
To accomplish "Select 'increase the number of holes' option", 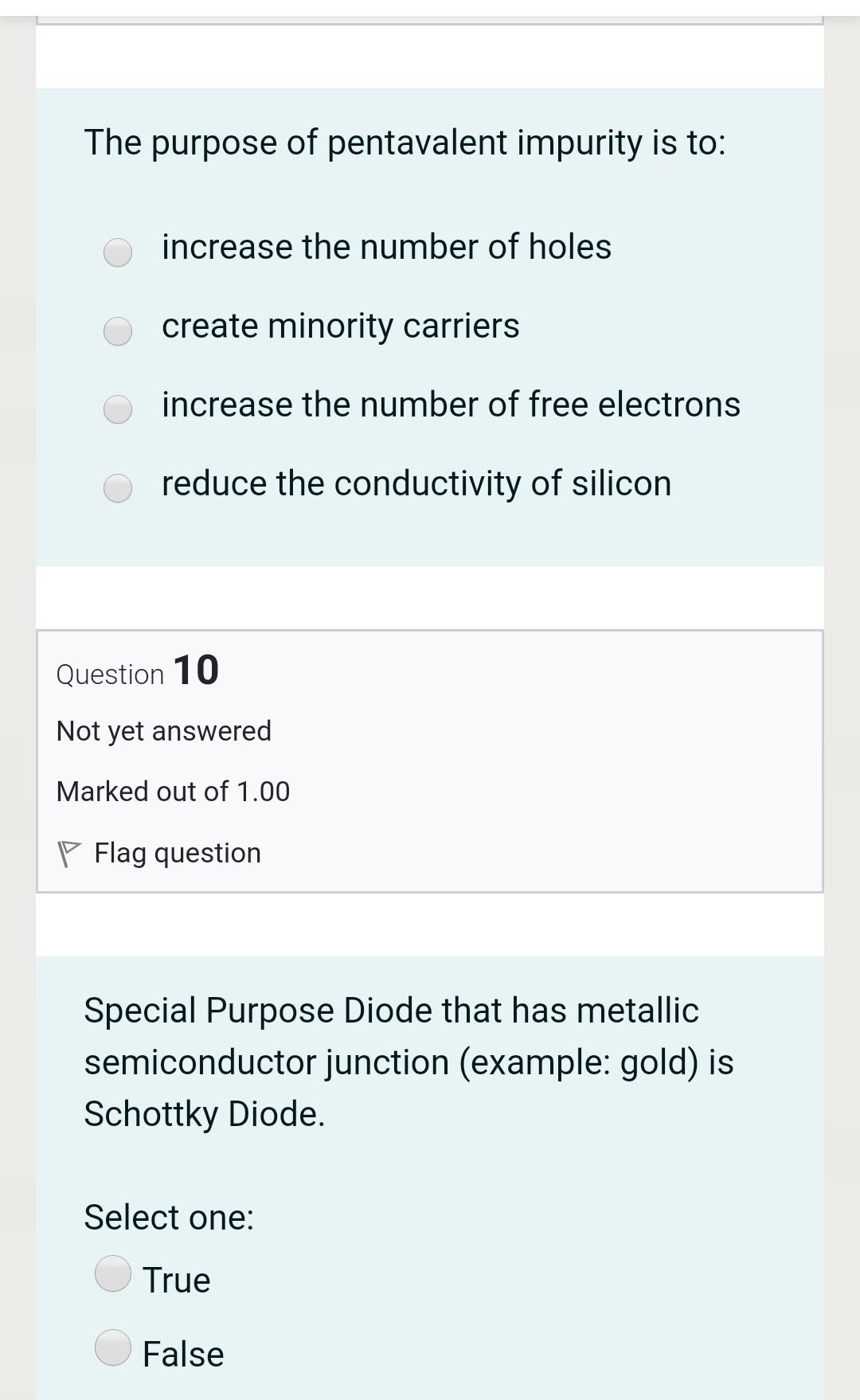I will click(118, 253).
